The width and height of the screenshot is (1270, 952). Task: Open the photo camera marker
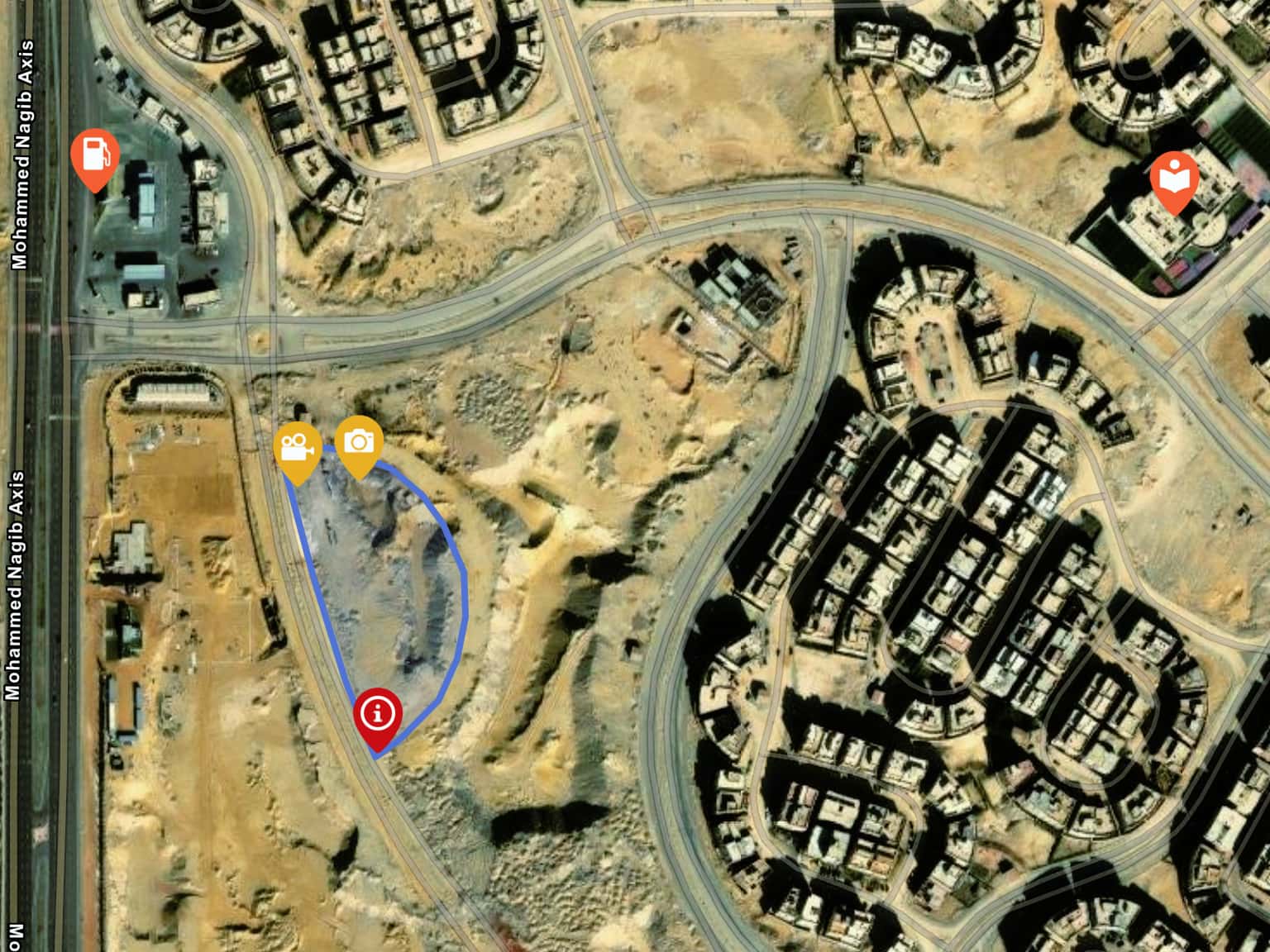pyautogui.click(x=359, y=441)
